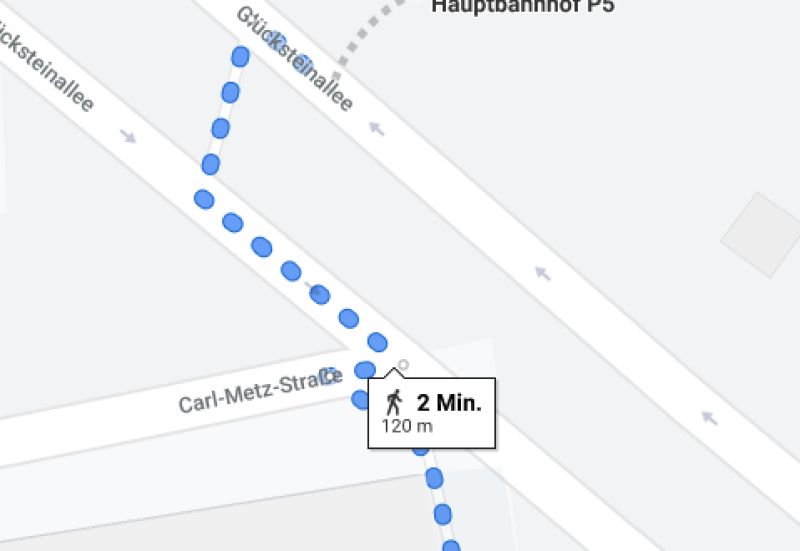
Task: Tap the 2 Min. walking route callout
Action: pyautogui.click(x=432, y=412)
